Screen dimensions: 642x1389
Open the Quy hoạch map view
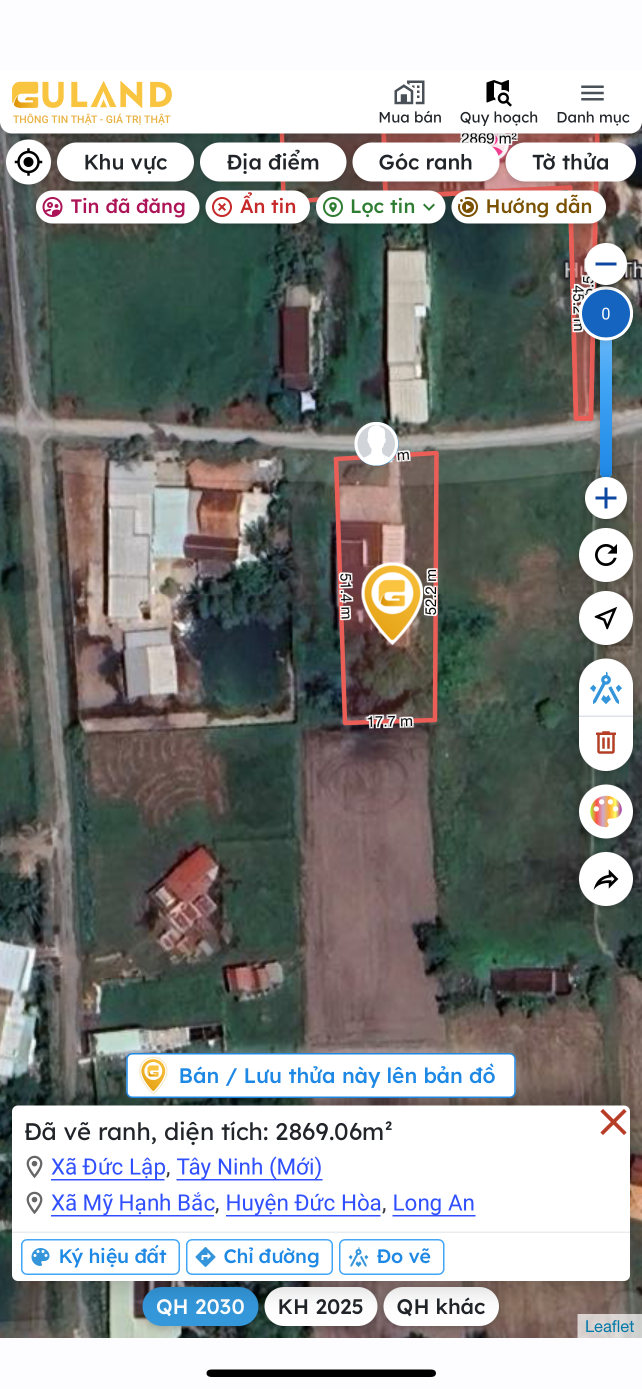[x=498, y=103]
